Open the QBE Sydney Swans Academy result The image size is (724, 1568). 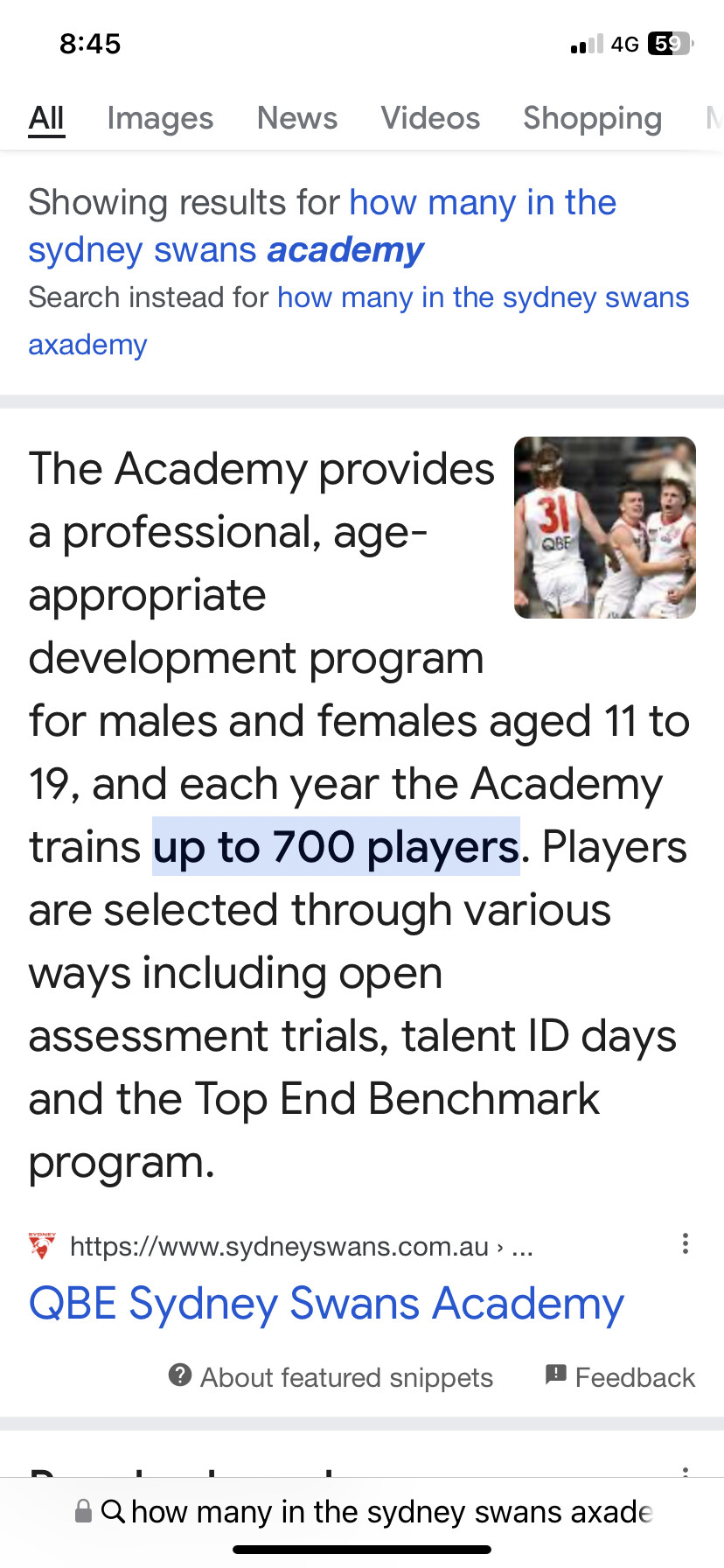point(326,1303)
